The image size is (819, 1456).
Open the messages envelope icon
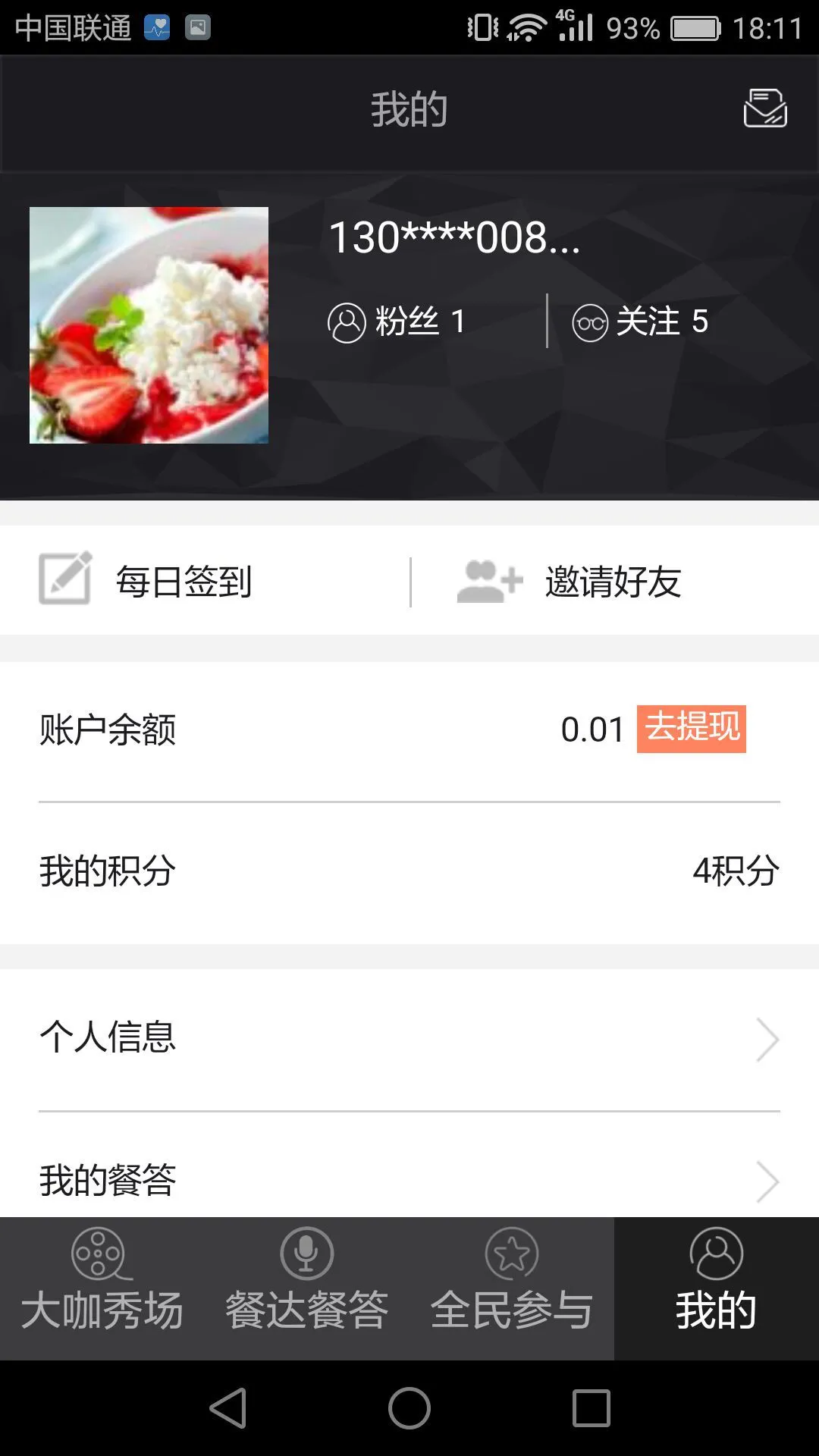tap(765, 108)
